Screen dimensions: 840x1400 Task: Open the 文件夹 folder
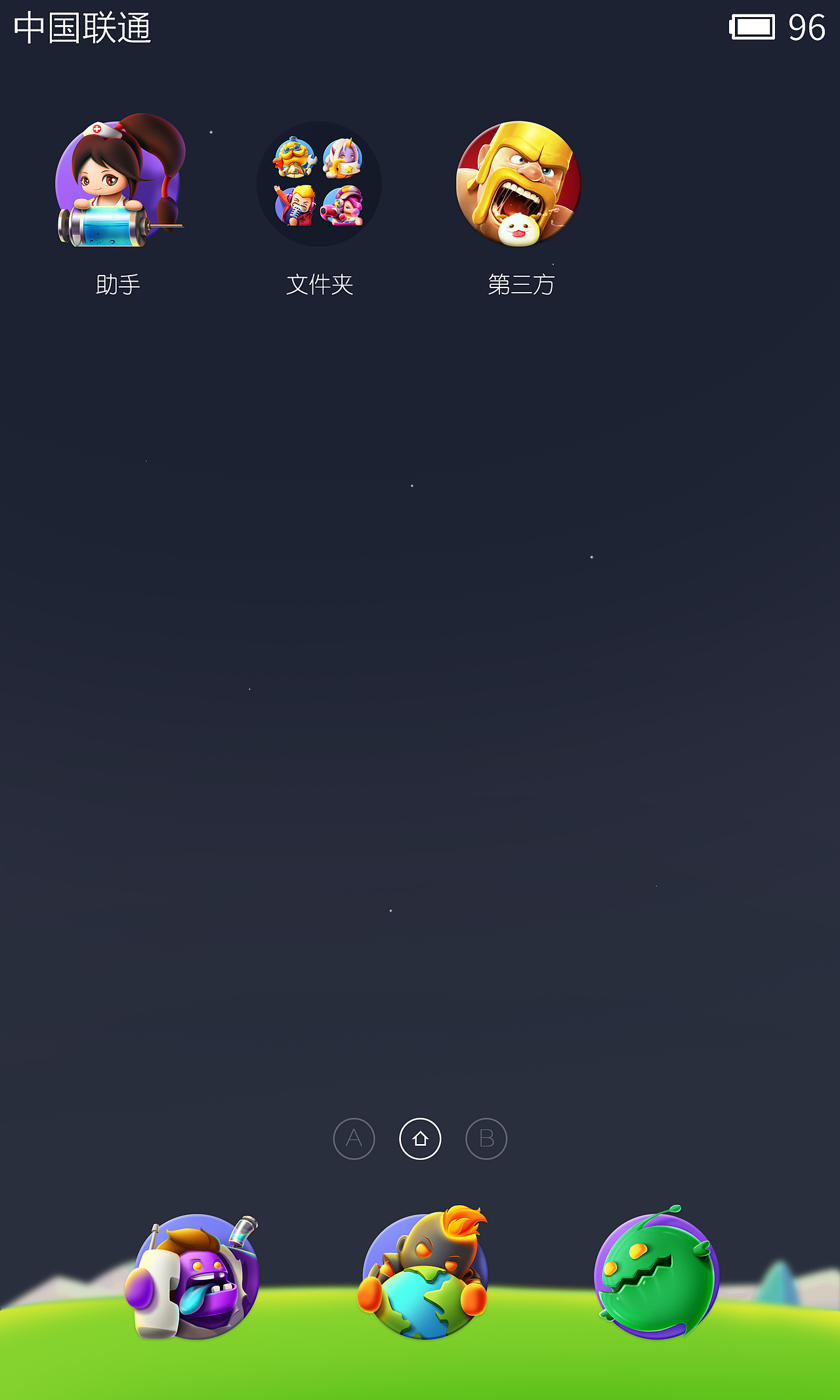319,184
